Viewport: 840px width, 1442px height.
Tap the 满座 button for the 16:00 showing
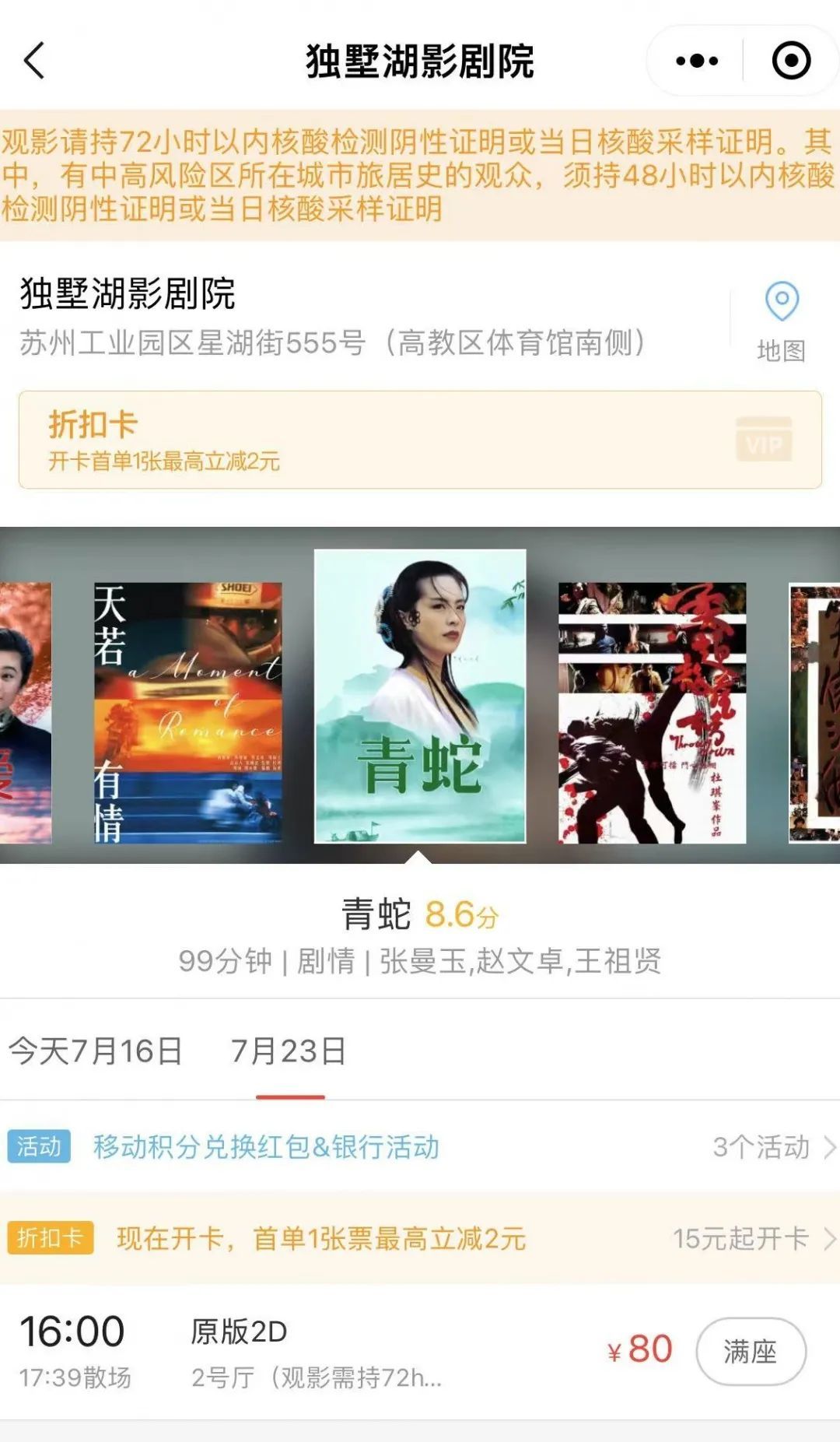click(750, 1351)
